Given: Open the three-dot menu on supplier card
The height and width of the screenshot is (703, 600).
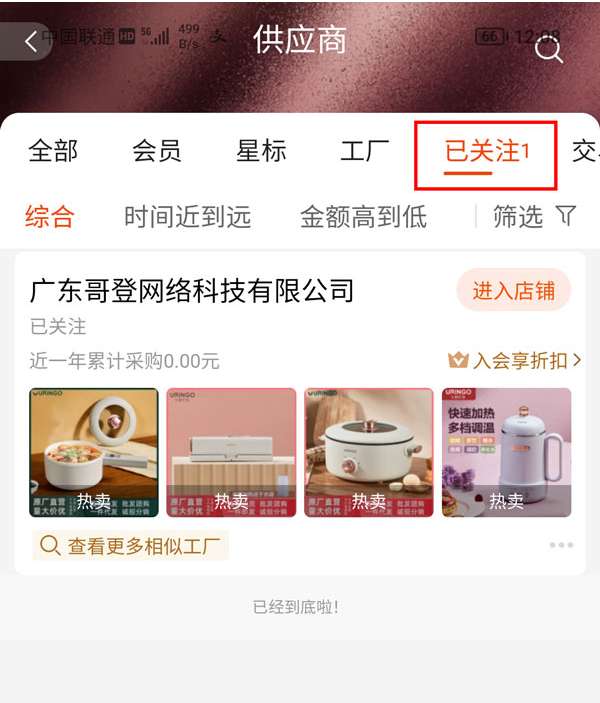Looking at the screenshot, I should (561, 545).
